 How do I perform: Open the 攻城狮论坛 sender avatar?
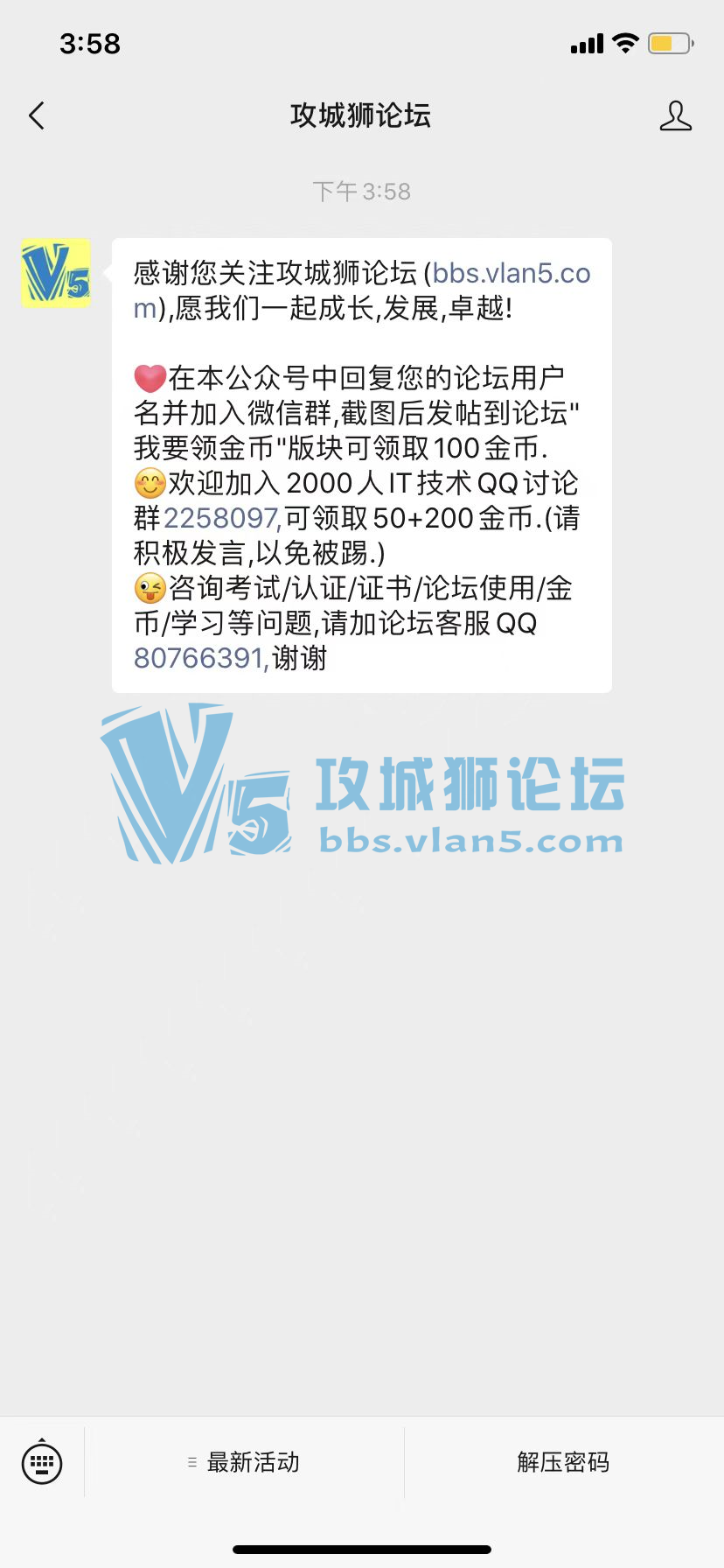point(56,273)
